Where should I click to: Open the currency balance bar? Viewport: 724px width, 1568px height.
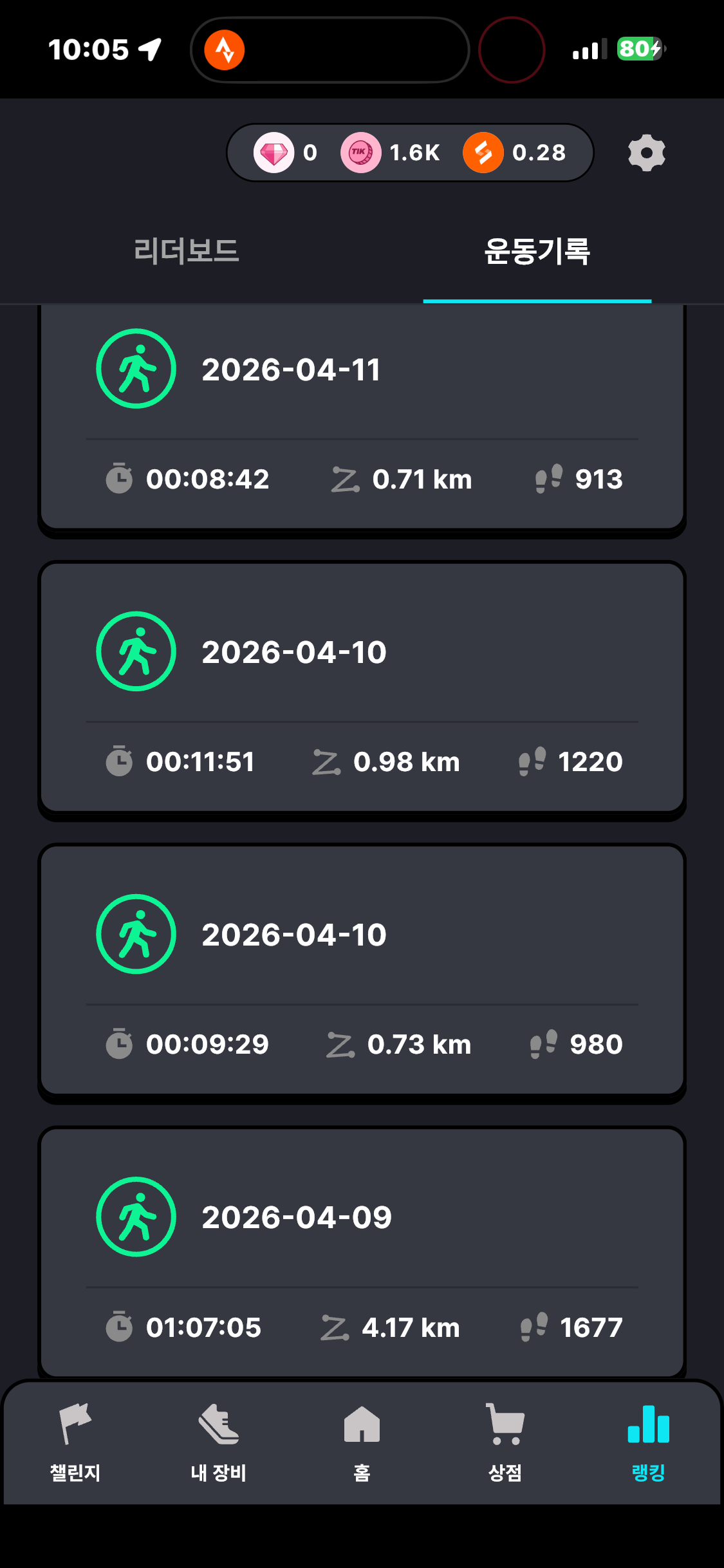(410, 153)
